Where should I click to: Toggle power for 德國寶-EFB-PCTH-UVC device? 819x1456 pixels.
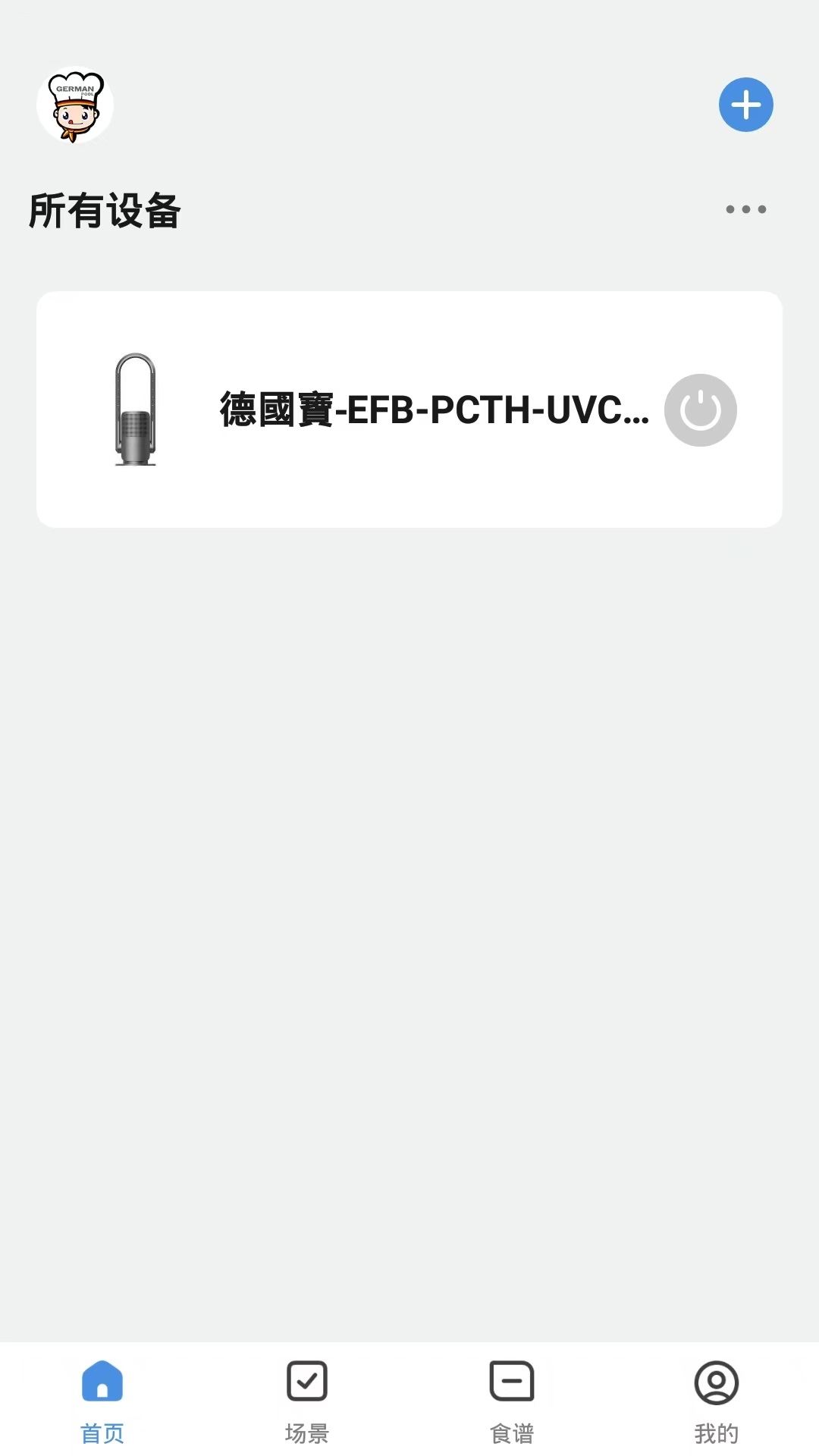pyautogui.click(x=699, y=409)
